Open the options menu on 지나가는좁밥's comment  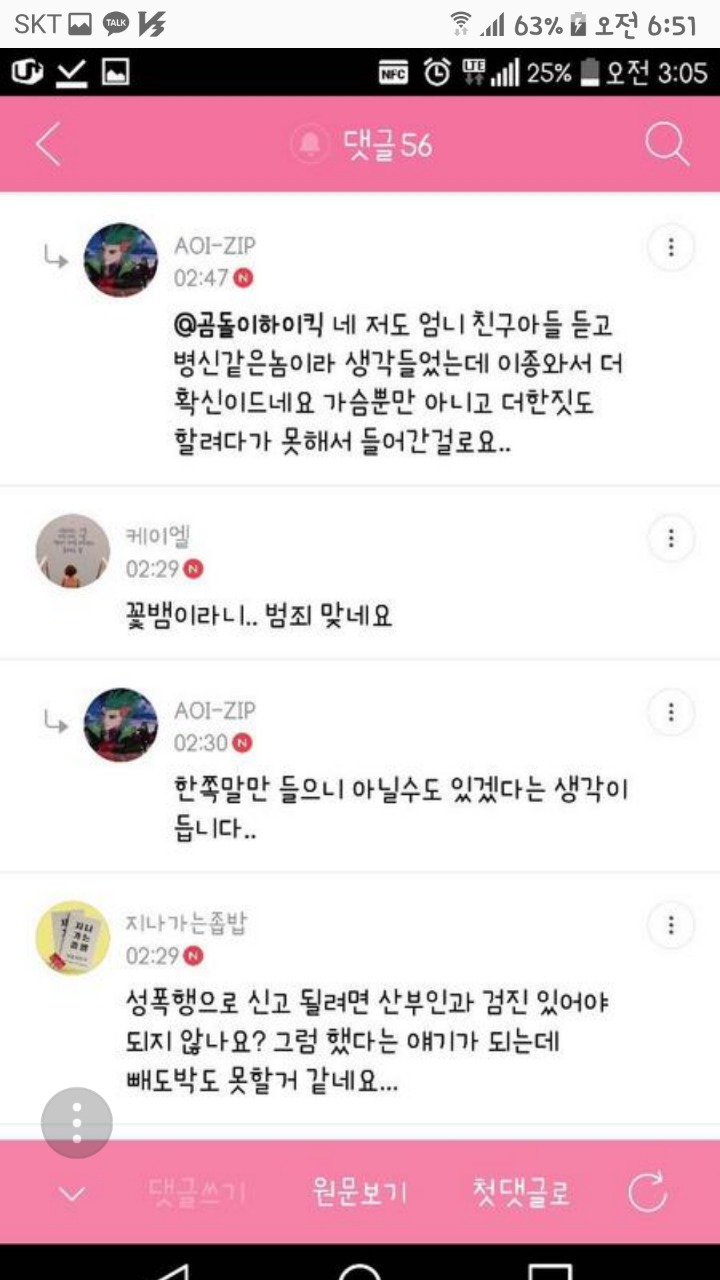coord(670,925)
